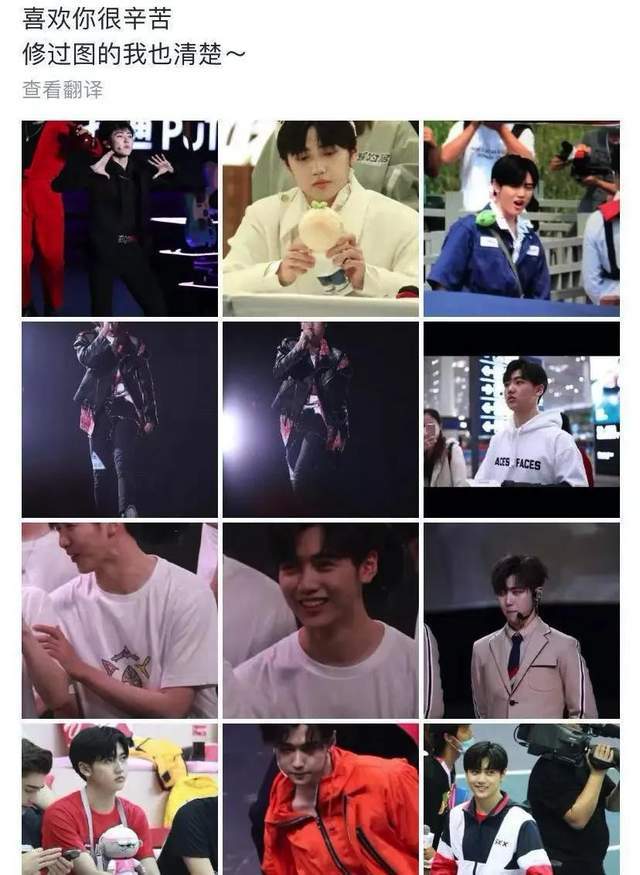The width and height of the screenshot is (640, 875).
Task: Enlarge the beige suit and striped tie photo
Action: click(x=521, y=620)
